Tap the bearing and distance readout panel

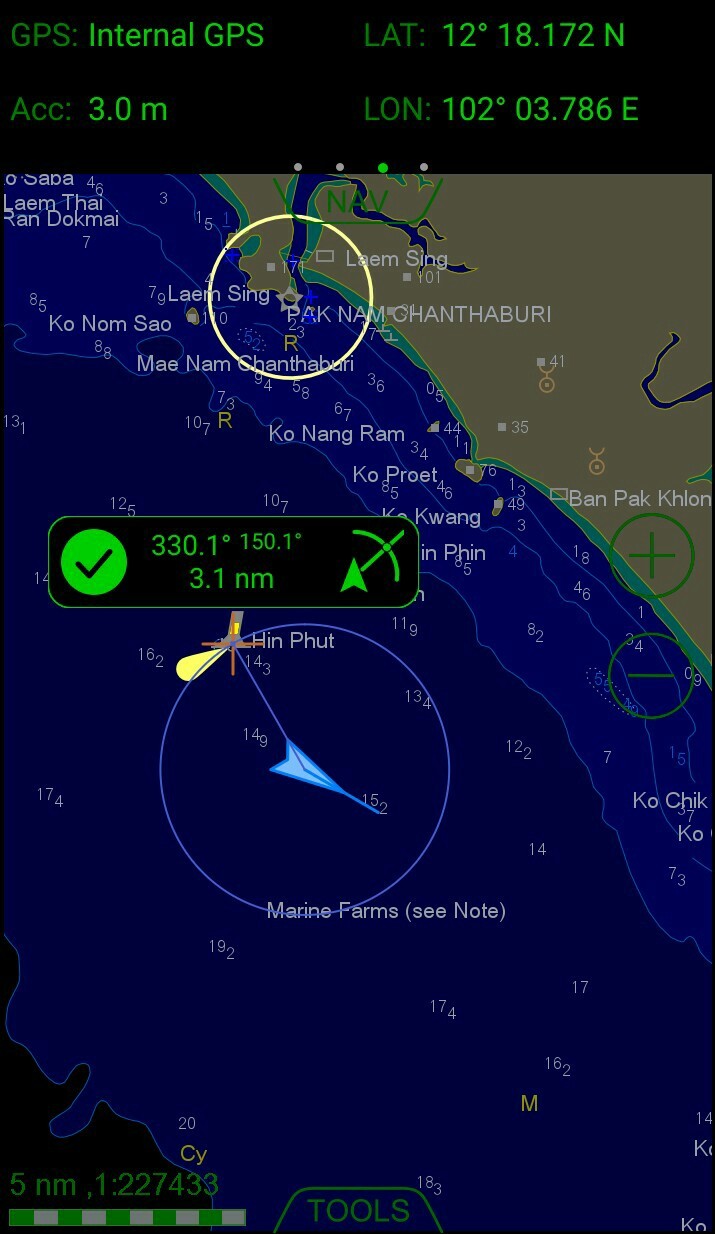[229, 562]
